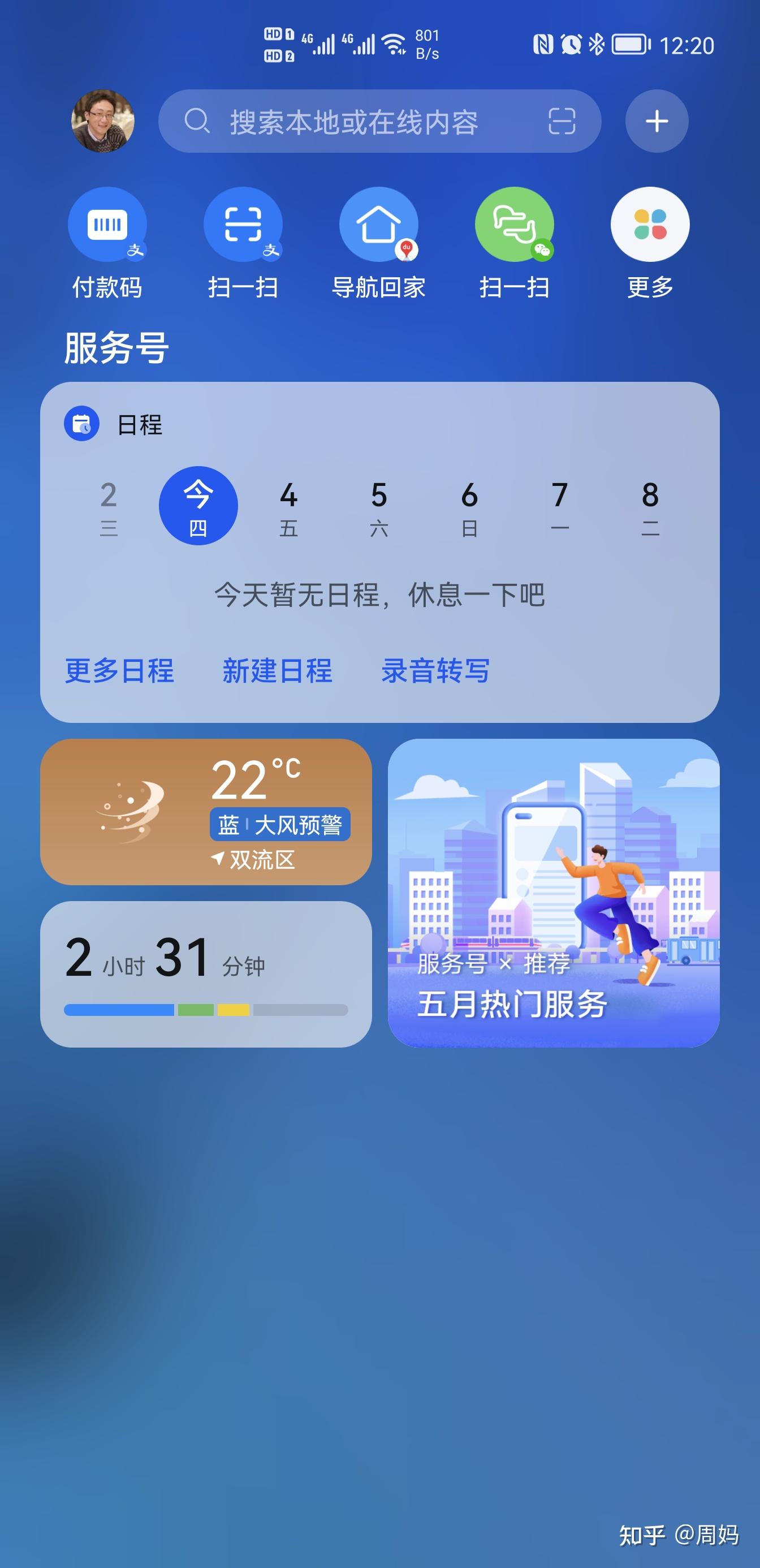Select day 2 (三) in the schedule

109,506
